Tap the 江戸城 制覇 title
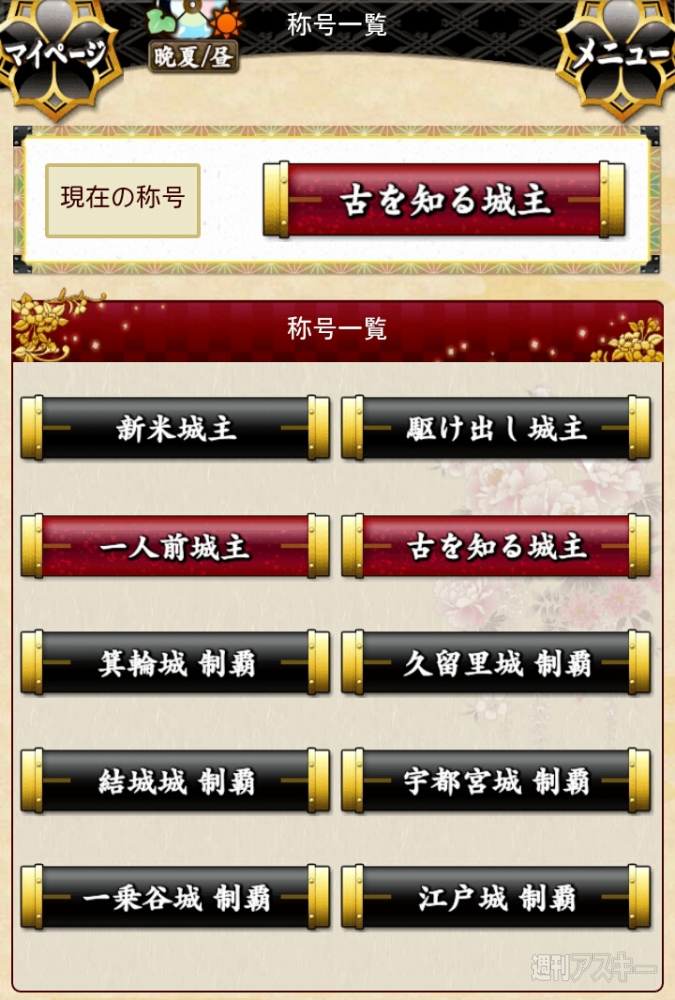 pos(496,897)
